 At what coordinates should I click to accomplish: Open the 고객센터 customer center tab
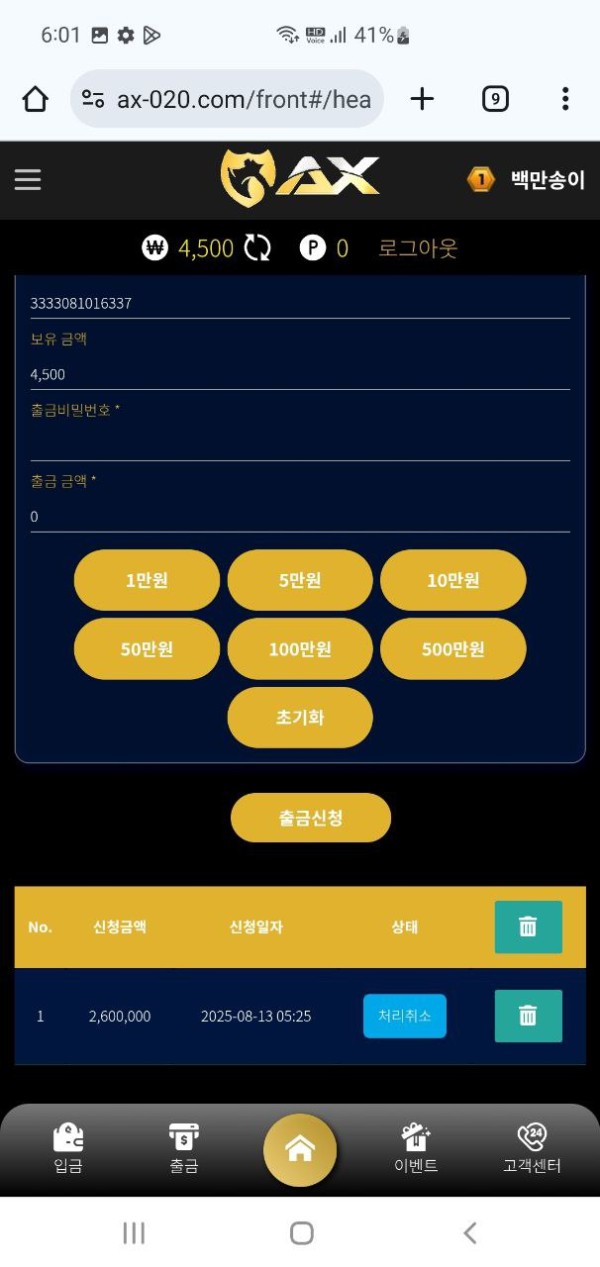(532, 1148)
